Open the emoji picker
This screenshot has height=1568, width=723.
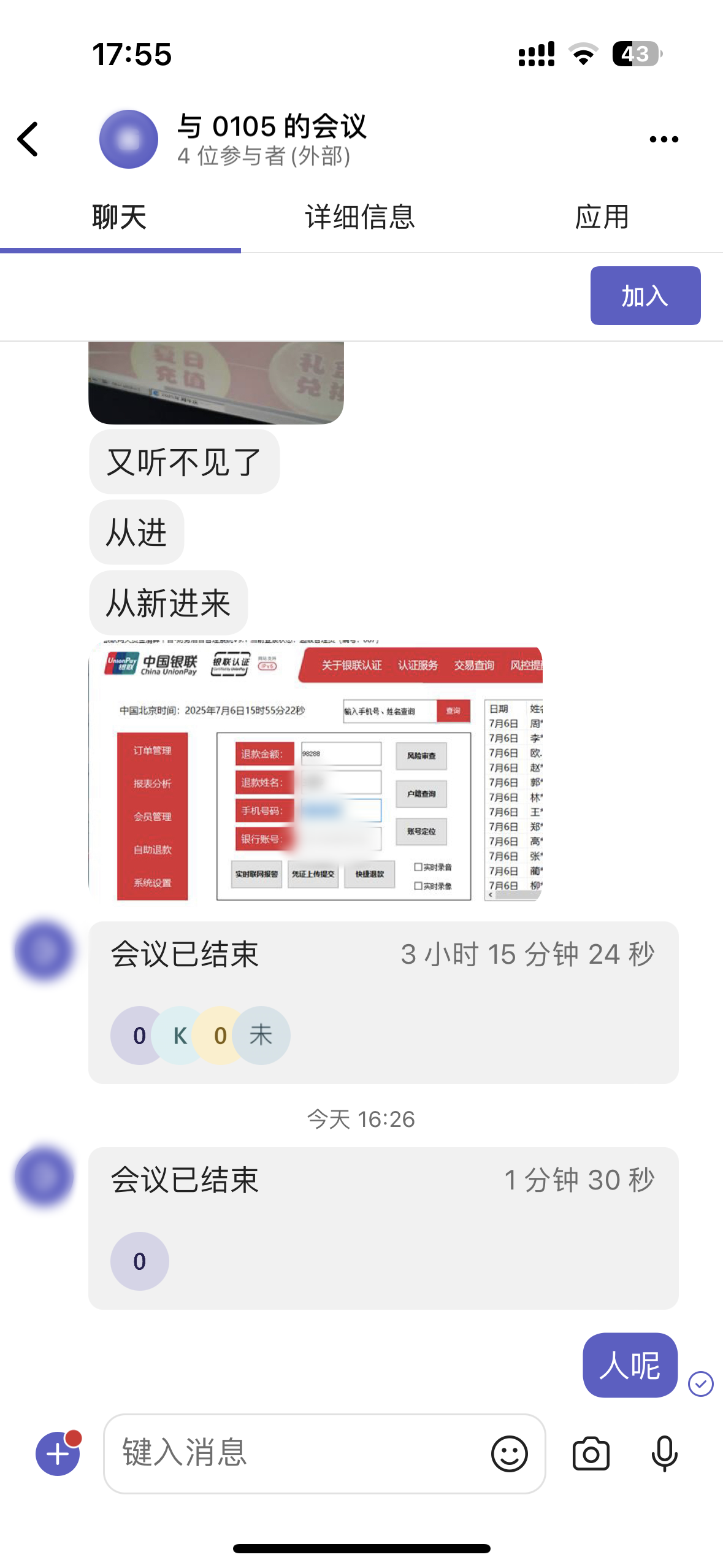[x=509, y=1453]
